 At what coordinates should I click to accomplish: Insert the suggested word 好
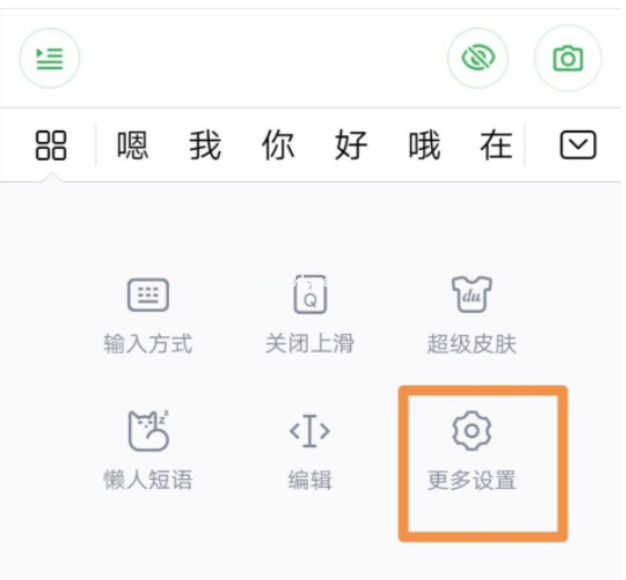351,146
